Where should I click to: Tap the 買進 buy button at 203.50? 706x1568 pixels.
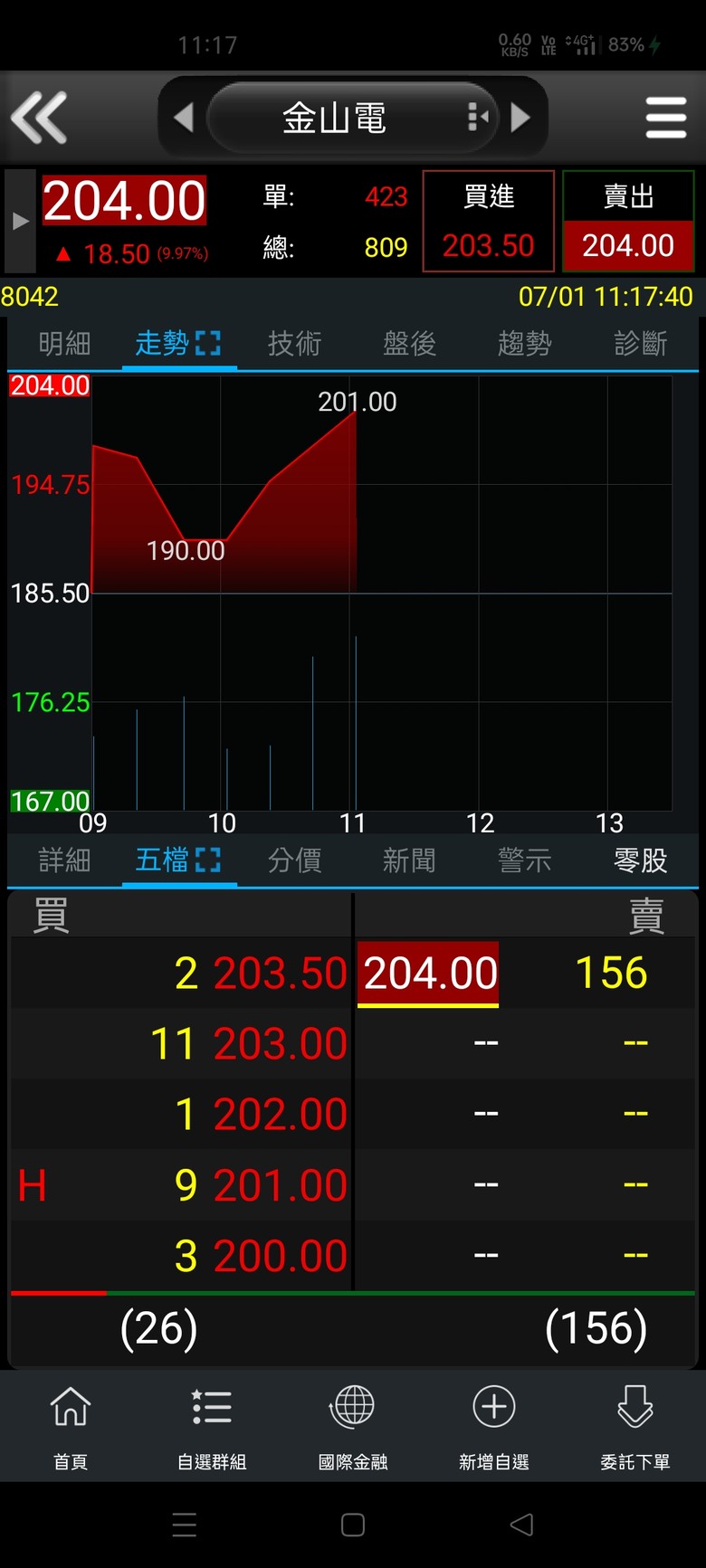click(x=489, y=221)
